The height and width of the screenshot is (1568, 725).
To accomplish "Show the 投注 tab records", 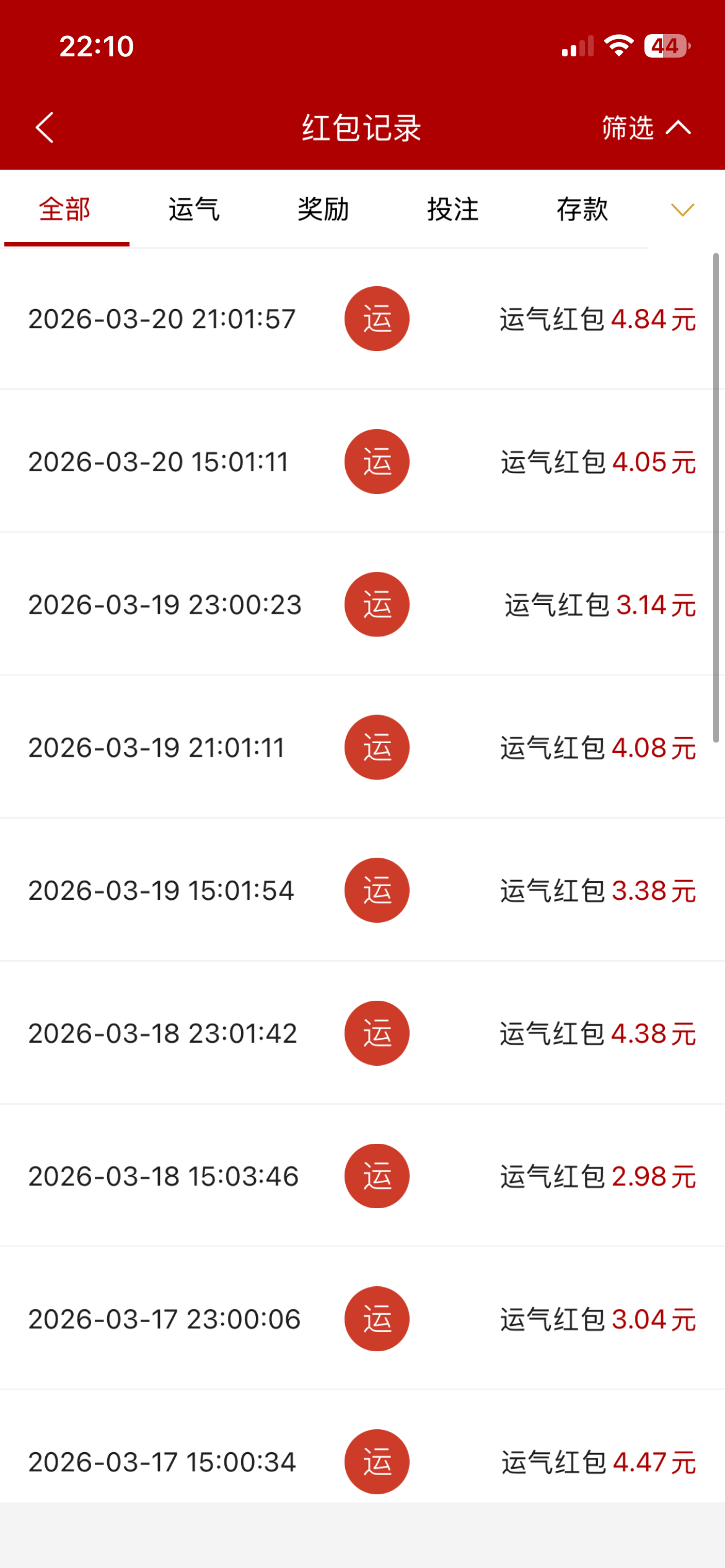I will click(x=453, y=209).
